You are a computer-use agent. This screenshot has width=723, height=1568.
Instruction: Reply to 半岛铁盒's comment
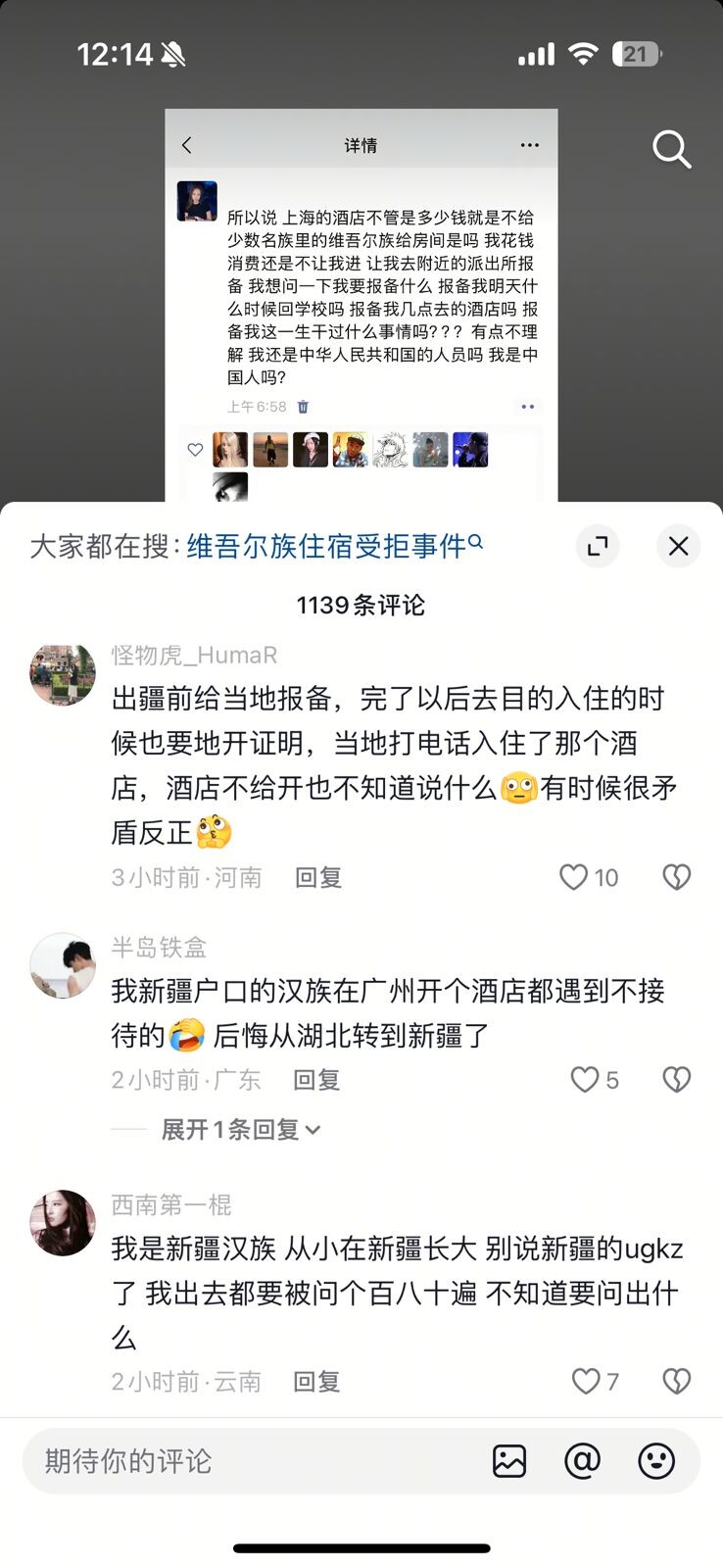(x=316, y=1080)
